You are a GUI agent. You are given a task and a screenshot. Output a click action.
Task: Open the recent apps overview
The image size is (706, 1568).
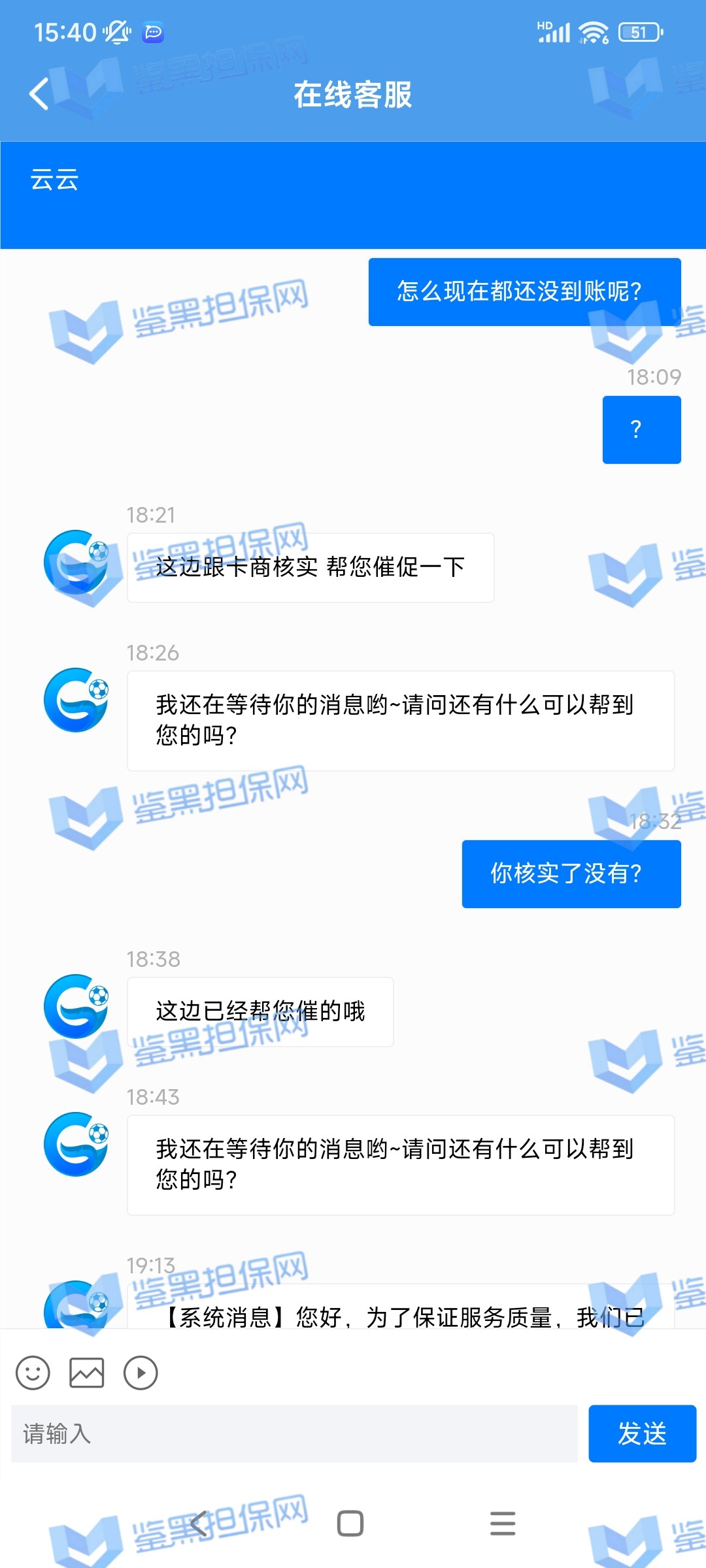503,1524
